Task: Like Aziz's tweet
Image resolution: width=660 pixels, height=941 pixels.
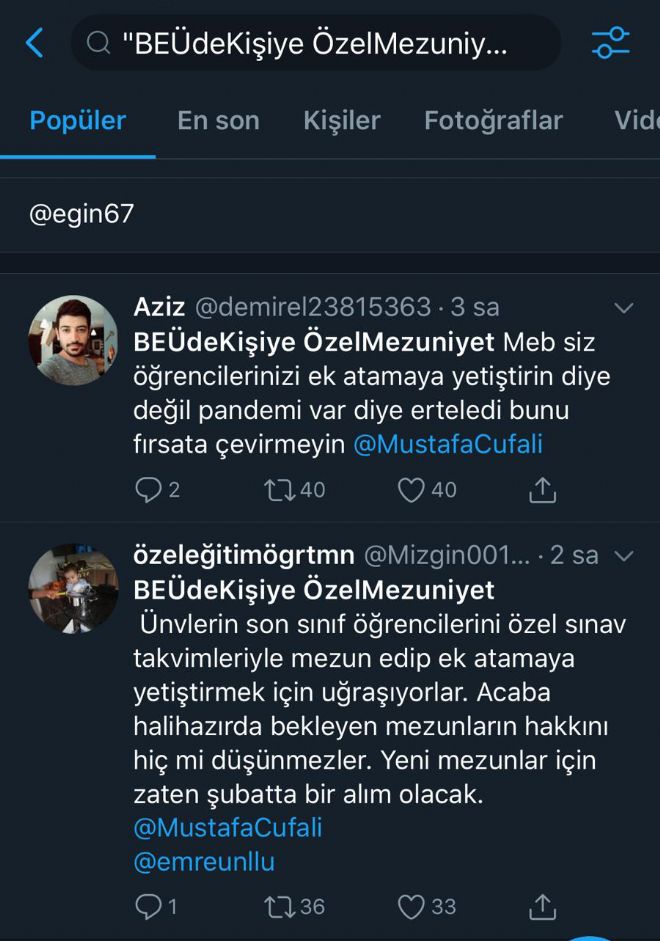Action: (x=411, y=489)
